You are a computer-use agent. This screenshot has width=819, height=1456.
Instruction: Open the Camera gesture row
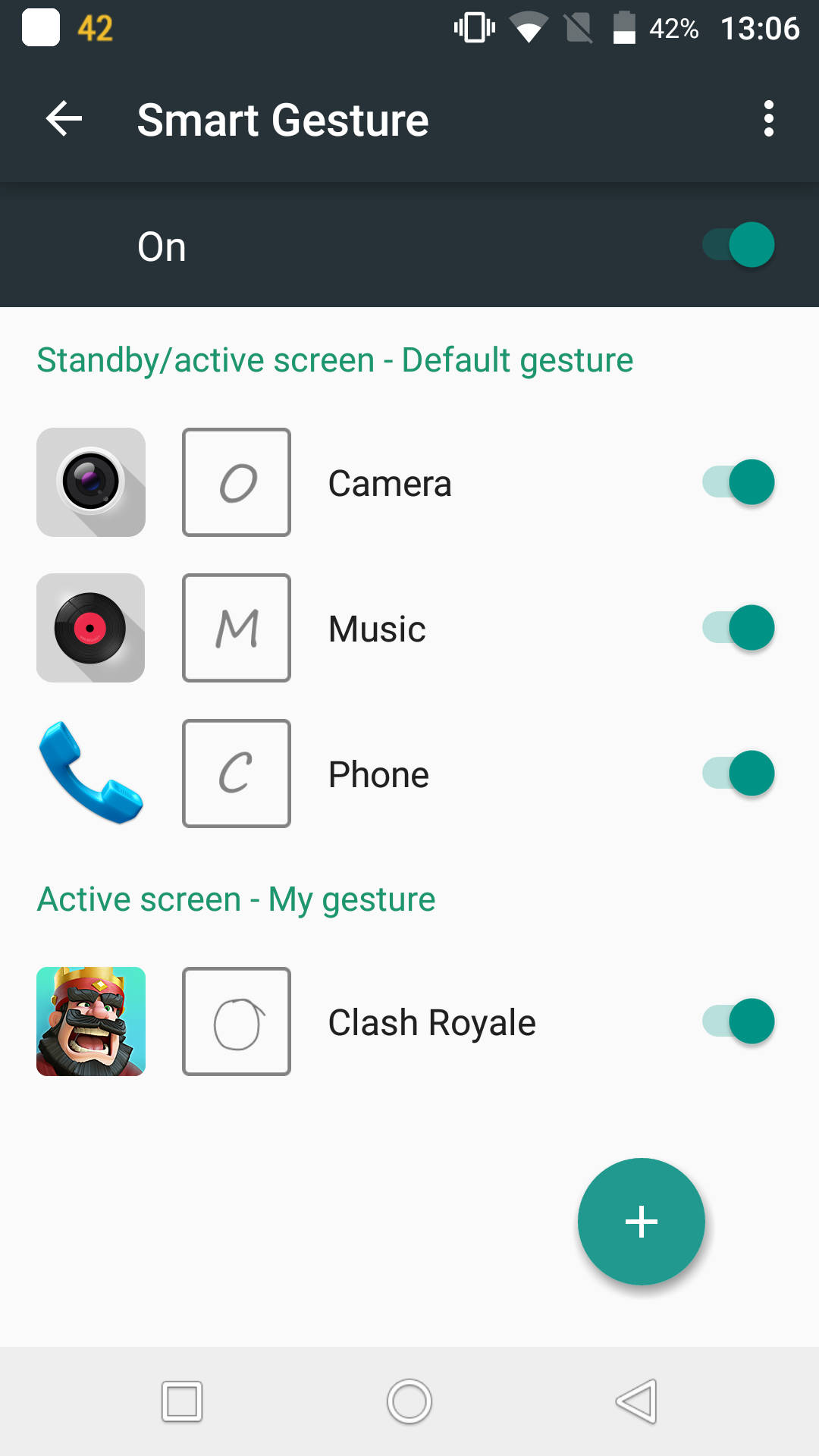point(409,482)
